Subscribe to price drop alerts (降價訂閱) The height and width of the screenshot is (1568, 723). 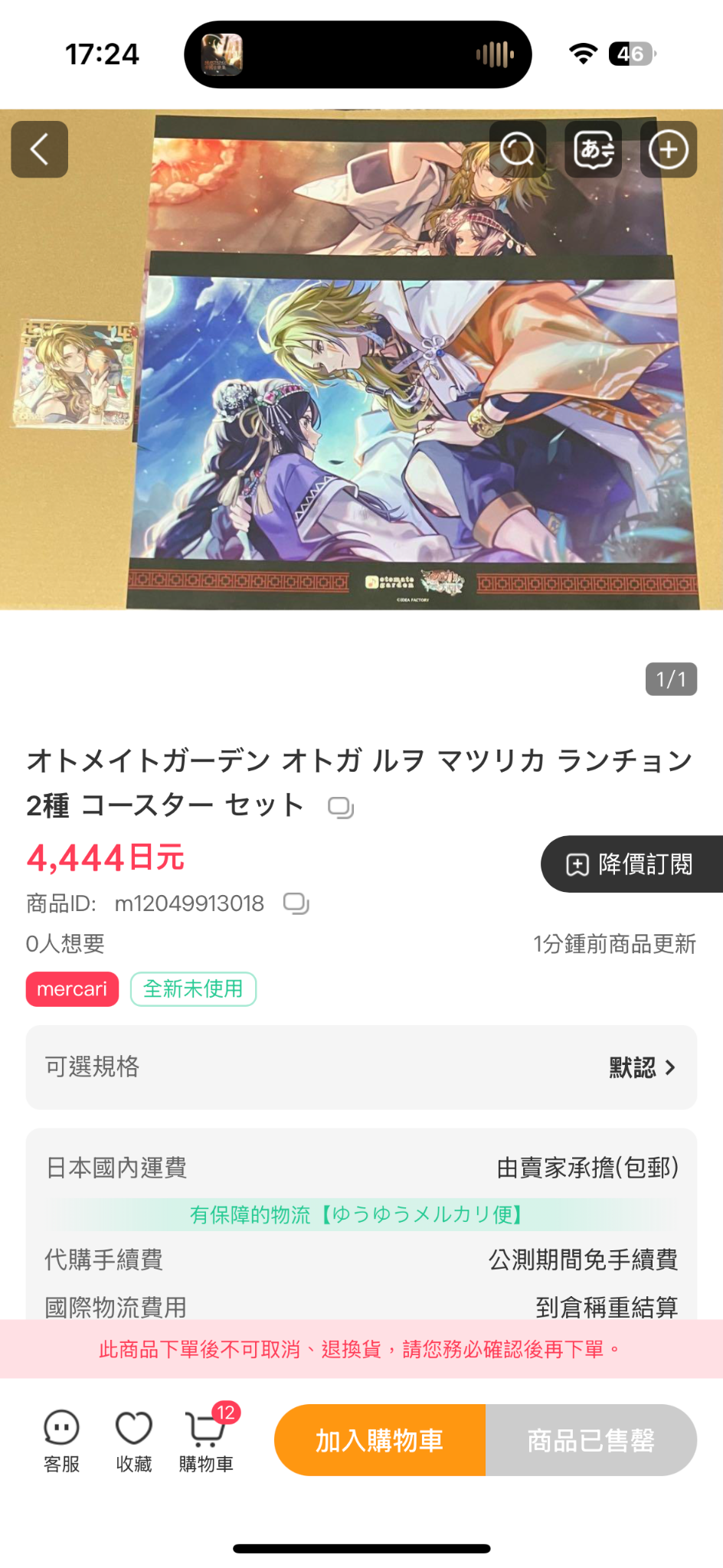point(631,864)
